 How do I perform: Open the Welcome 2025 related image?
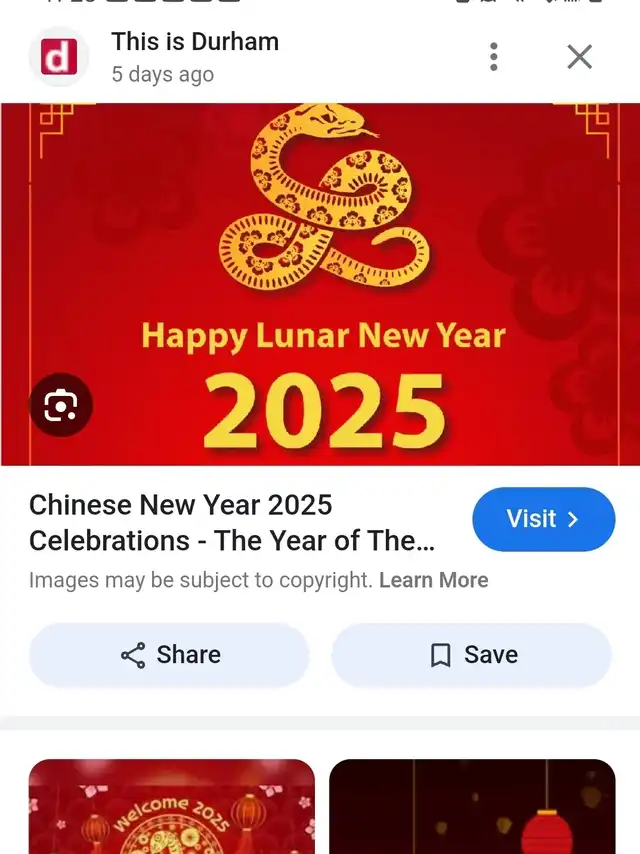tap(171, 806)
